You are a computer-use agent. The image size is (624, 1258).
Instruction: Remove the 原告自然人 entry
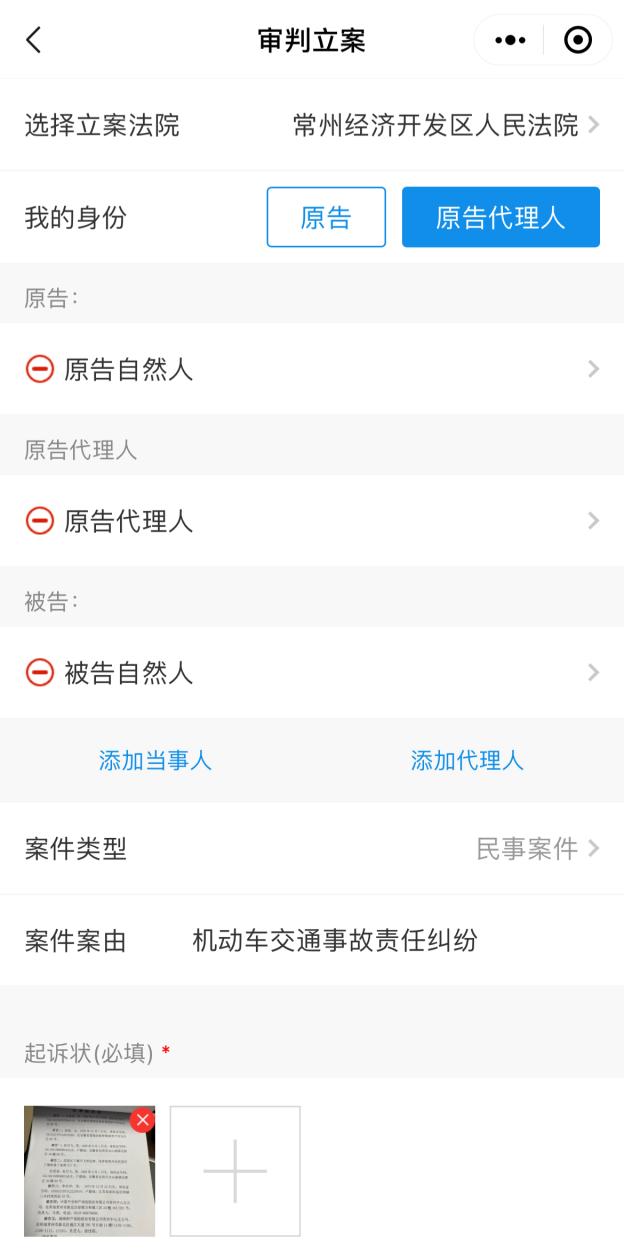pyautogui.click(x=39, y=370)
